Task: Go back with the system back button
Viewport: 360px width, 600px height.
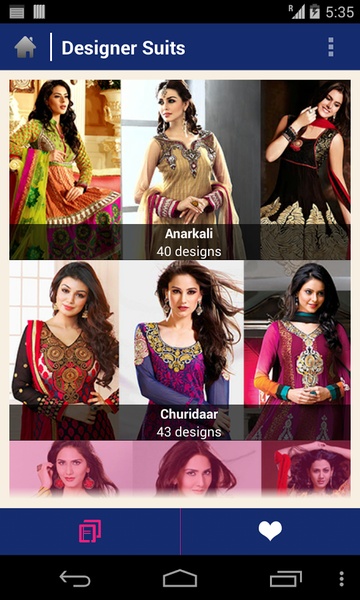Action: click(x=75, y=578)
